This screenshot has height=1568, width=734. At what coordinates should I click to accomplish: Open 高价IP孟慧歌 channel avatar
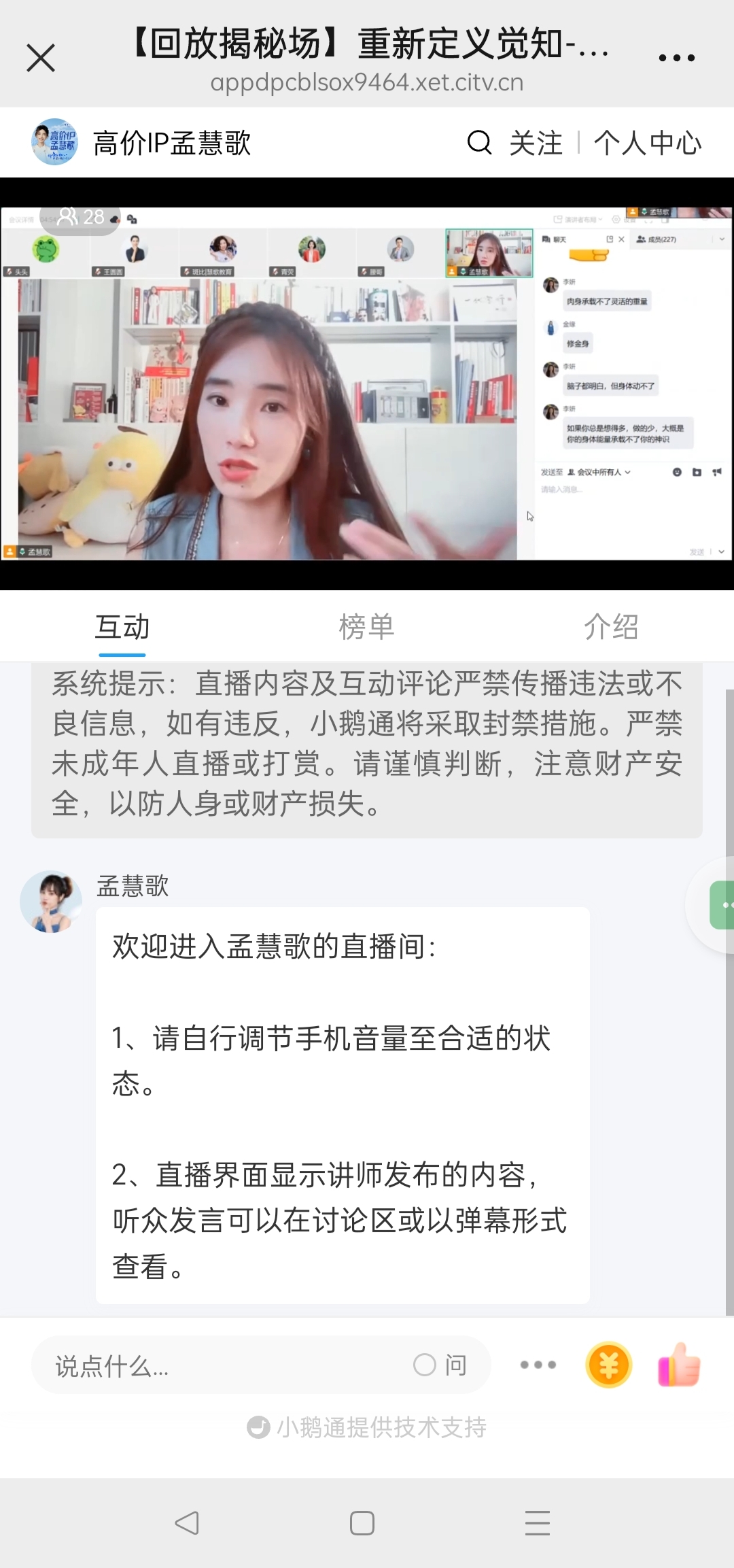pos(54,142)
